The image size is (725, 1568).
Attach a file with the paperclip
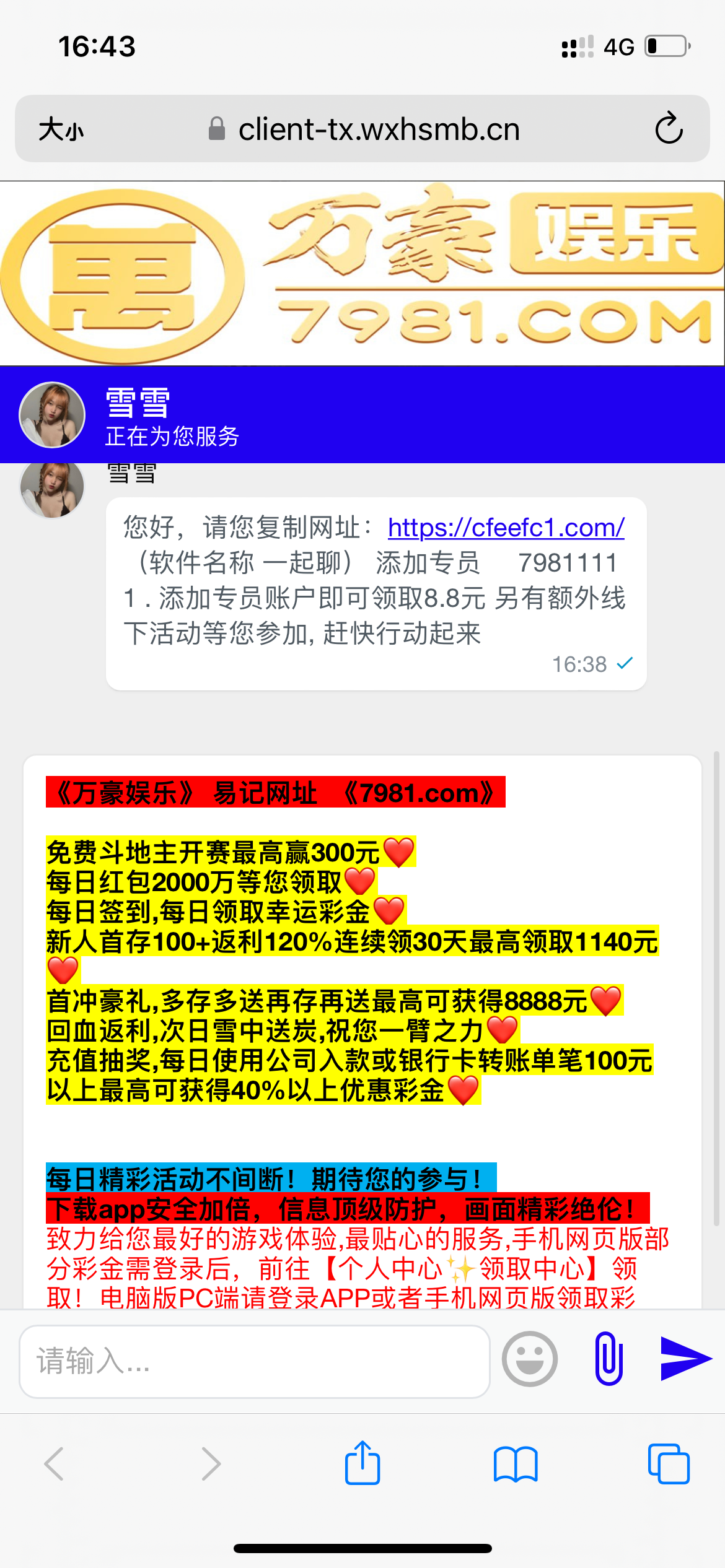pyautogui.click(x=608, y=1359)
